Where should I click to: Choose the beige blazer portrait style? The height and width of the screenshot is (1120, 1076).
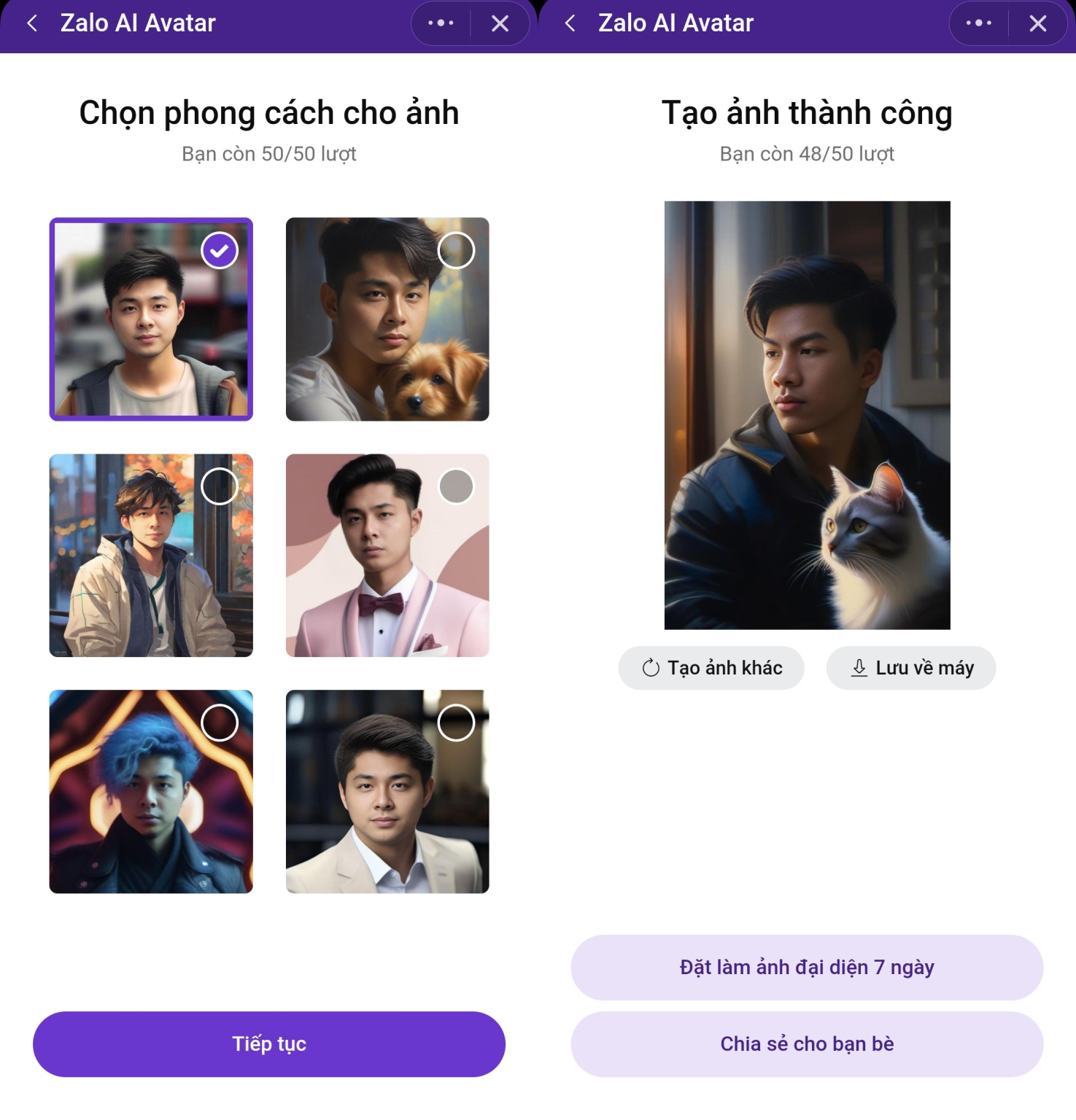click(x=387, y=791)
